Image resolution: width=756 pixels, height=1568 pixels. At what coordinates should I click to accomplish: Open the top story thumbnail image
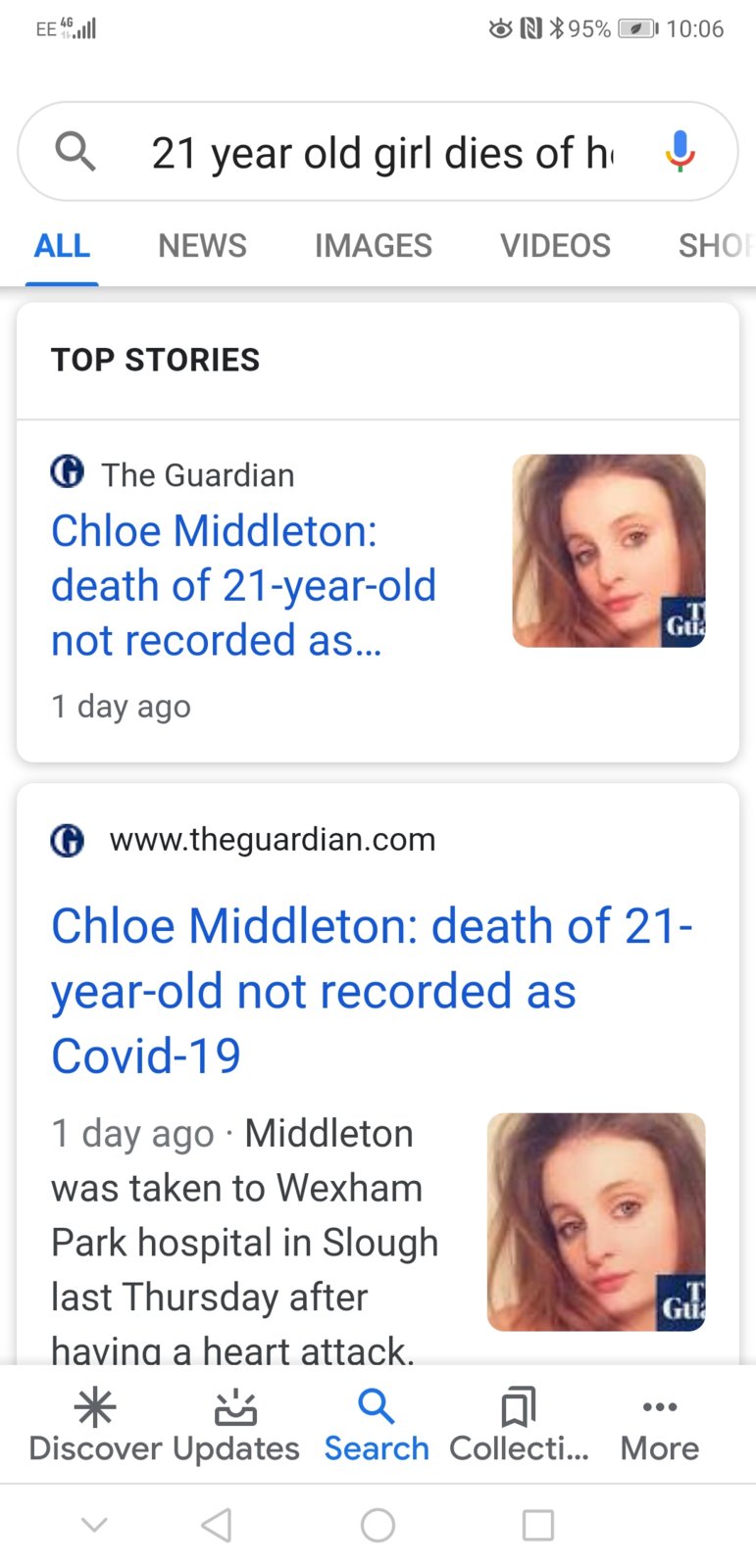608,550
